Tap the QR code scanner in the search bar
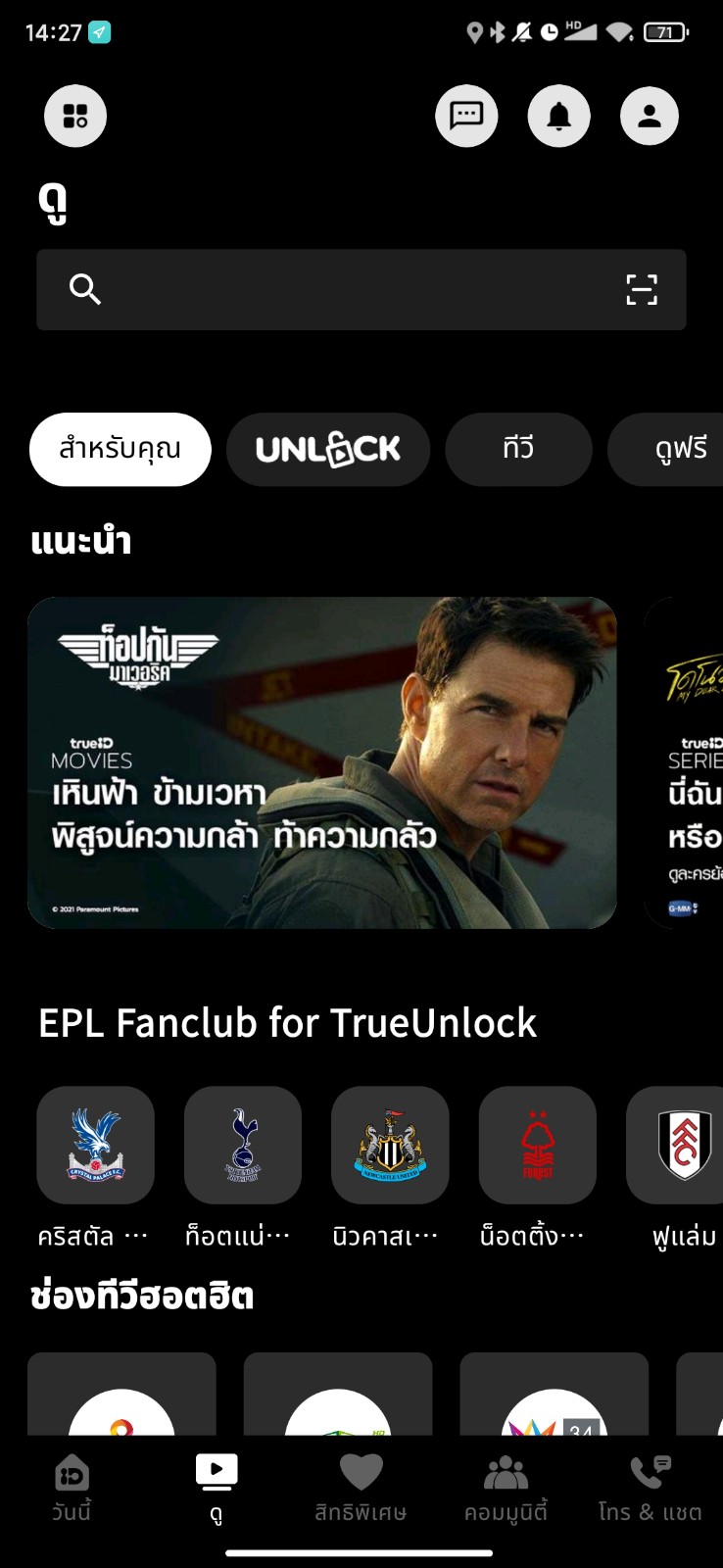The height and width of the screenshot is (1568, 723). (x=642, y=289)
